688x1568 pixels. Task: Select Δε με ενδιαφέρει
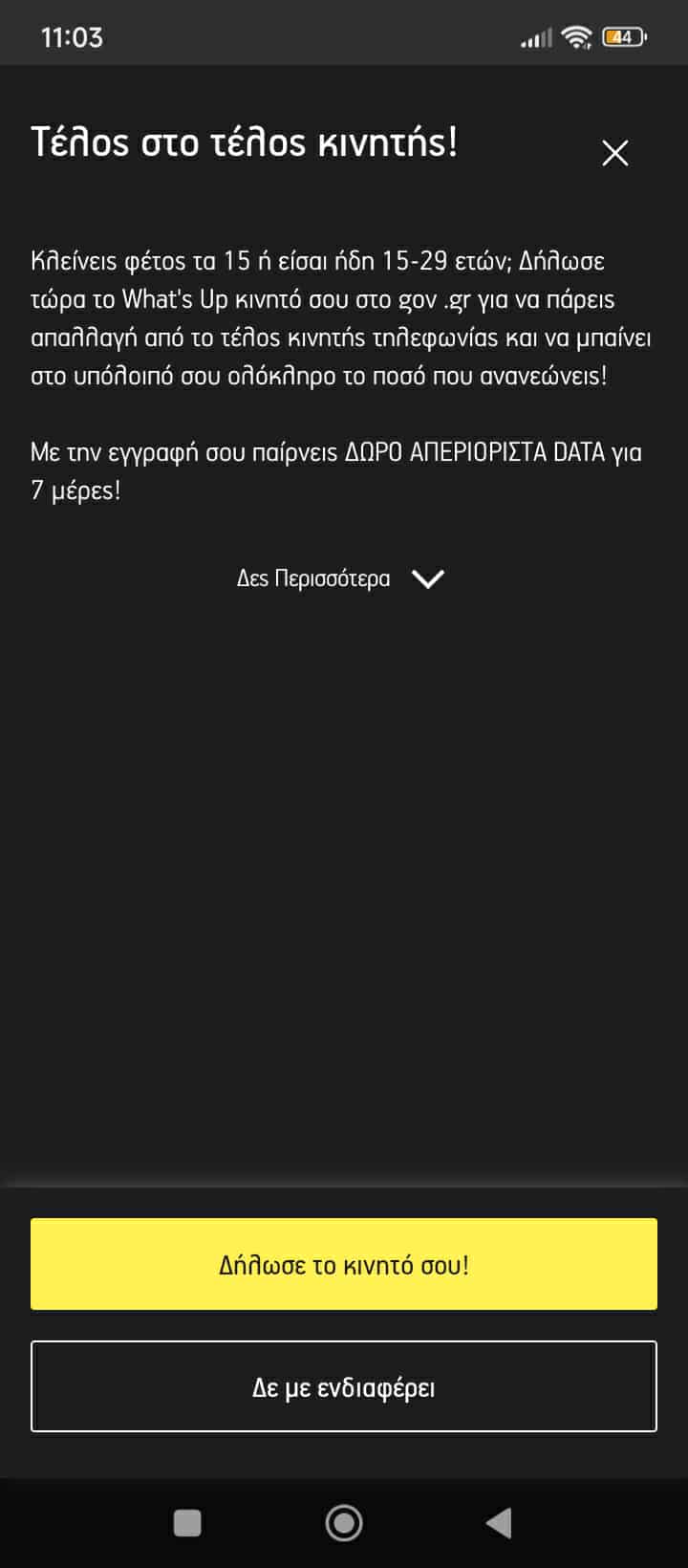pyautogui.click(x=344, y=1386)
